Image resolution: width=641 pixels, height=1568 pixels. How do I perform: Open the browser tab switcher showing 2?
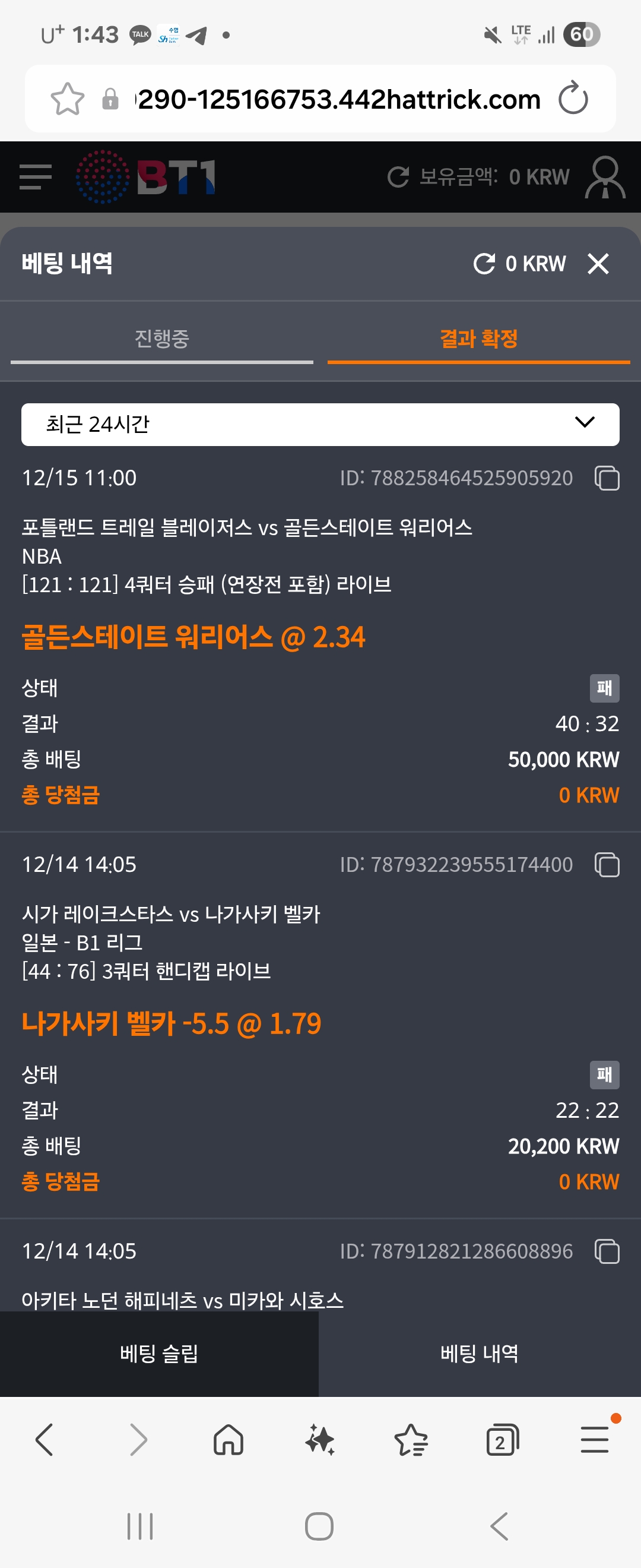pos(500,1440)
